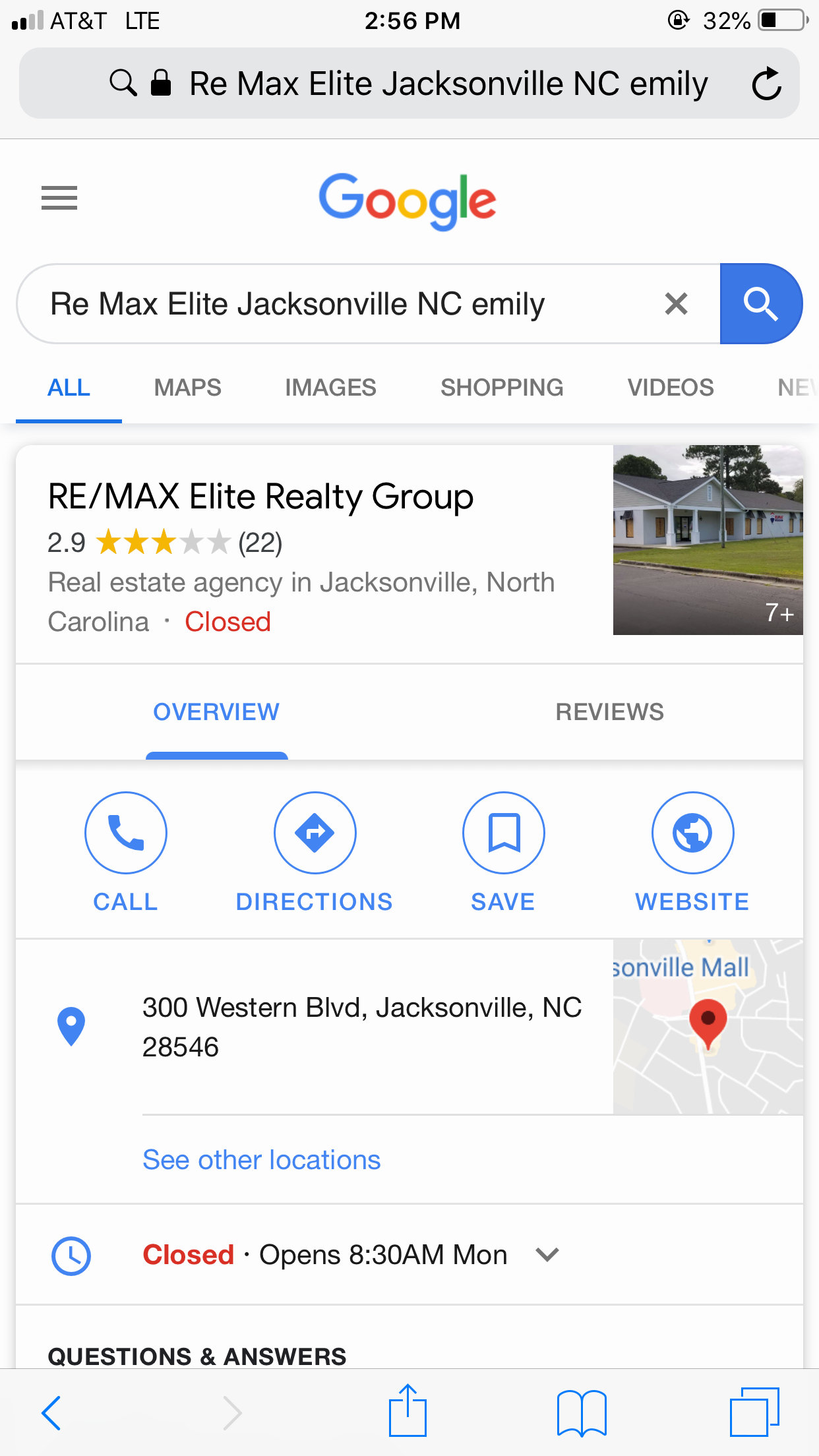Switch to the Maps tab
Viewport: 819px width, 1456px height.
(188, 388)
